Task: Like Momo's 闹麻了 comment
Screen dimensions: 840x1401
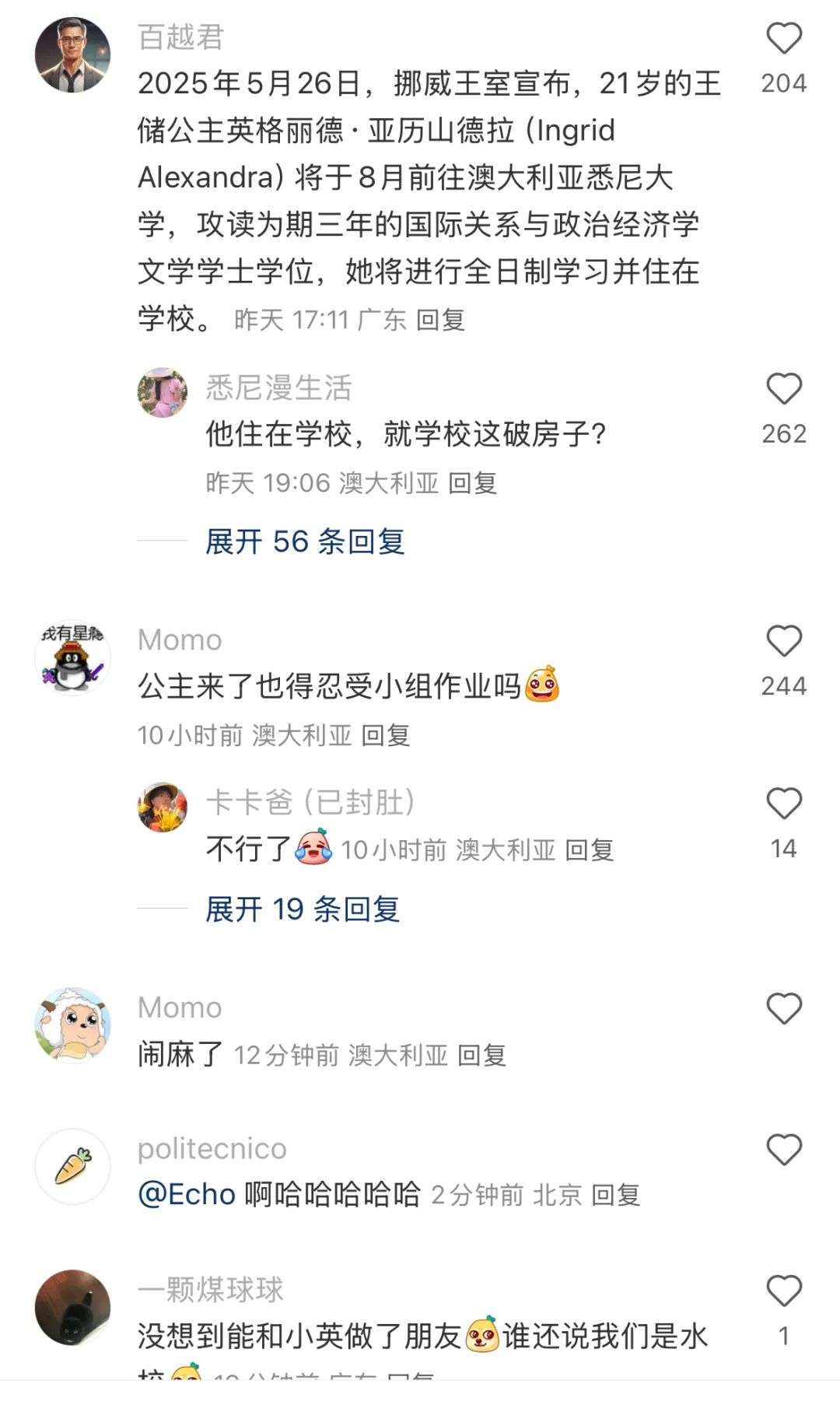Action: (x=783, y=1009)
